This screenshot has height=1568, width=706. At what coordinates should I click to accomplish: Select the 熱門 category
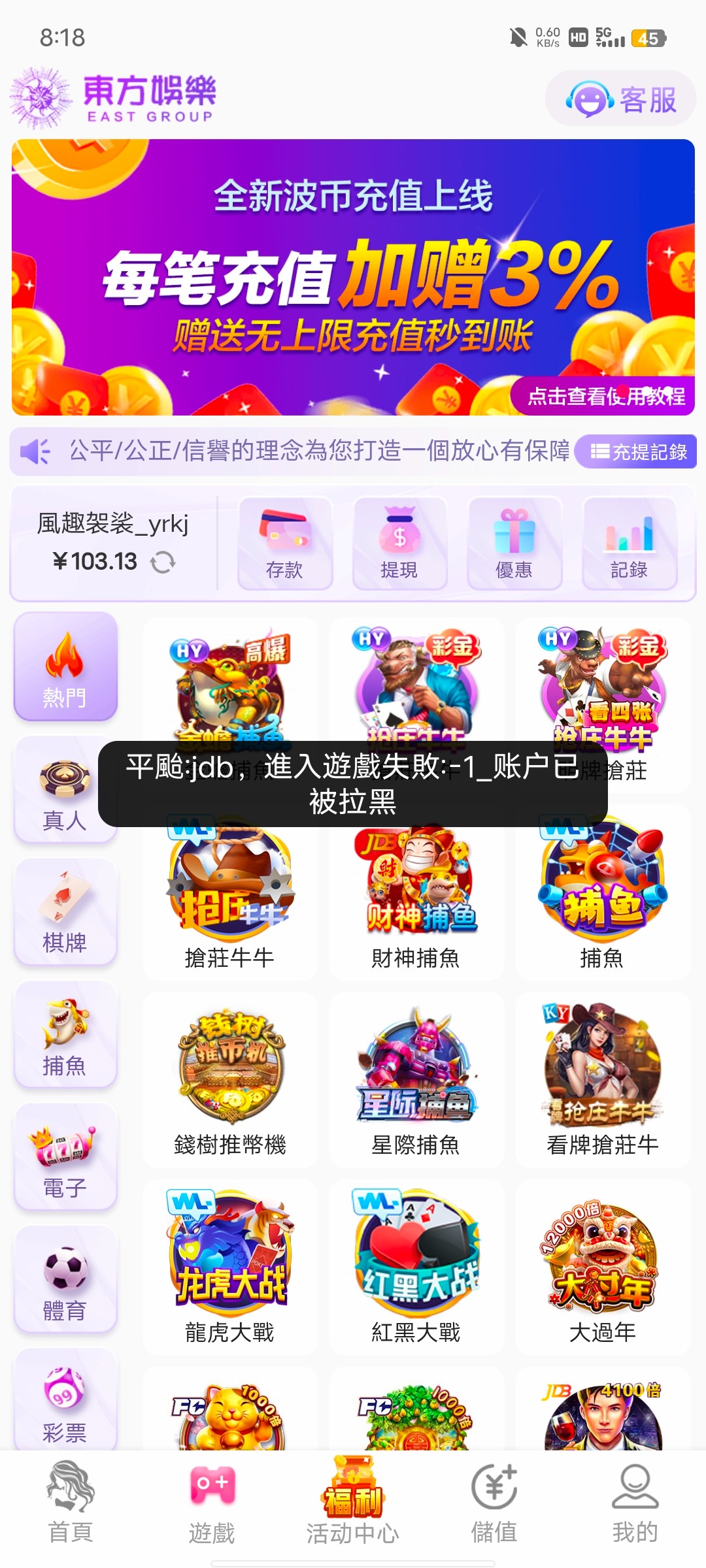[x=65, y=666]
